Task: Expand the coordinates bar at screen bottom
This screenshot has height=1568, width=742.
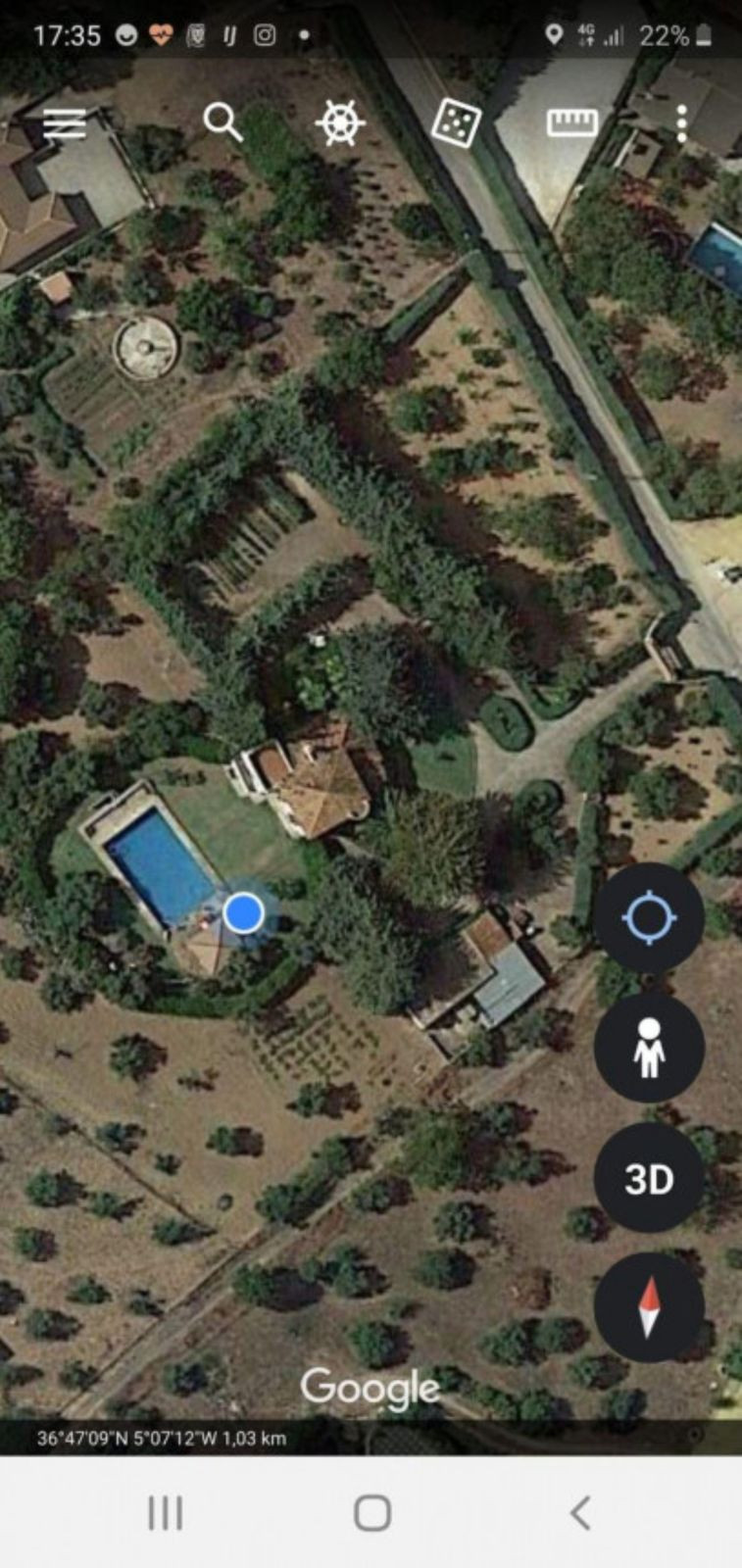Action: tap(162, 1439)
